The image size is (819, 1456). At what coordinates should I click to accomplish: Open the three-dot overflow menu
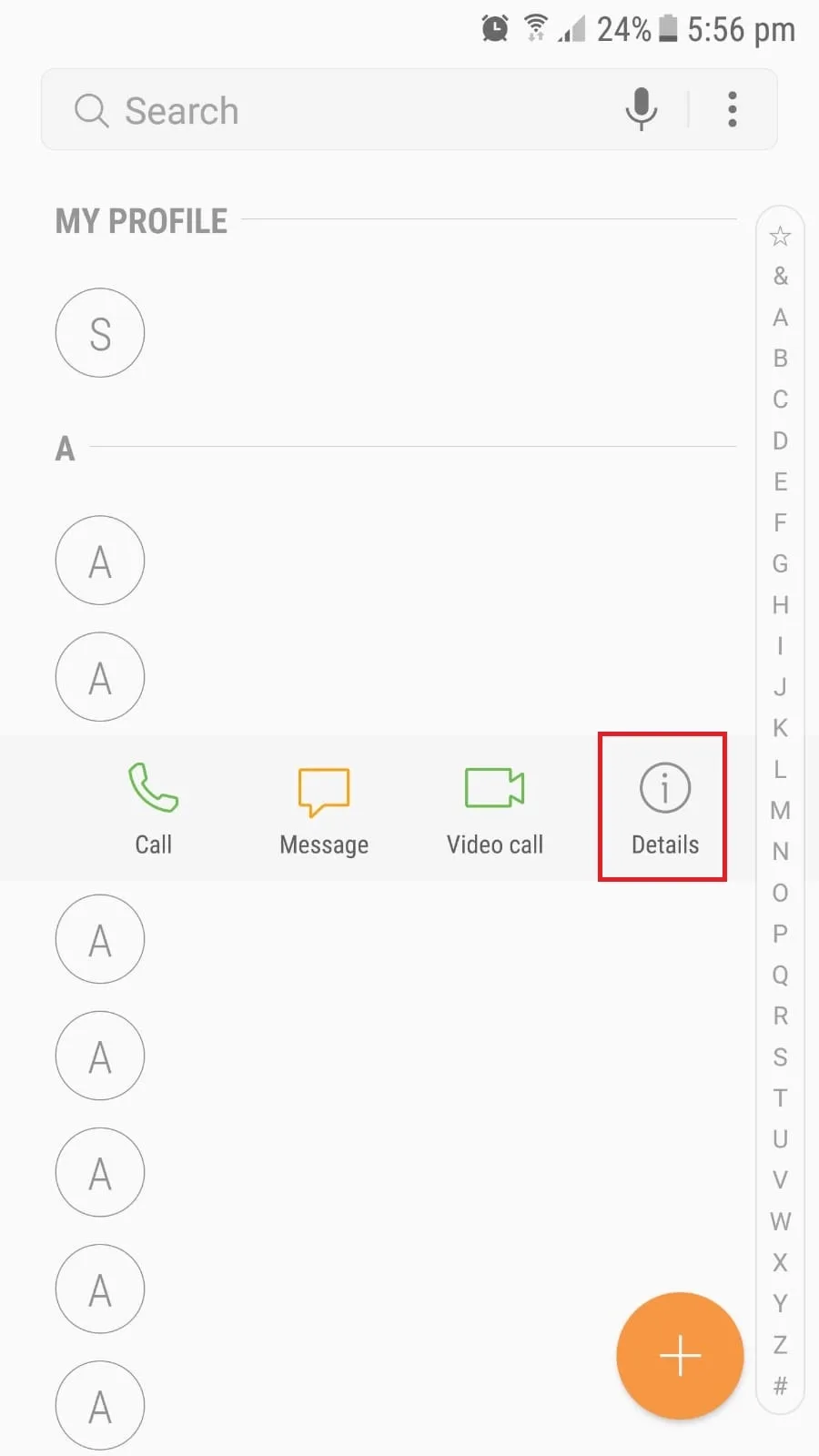(733, 110)
